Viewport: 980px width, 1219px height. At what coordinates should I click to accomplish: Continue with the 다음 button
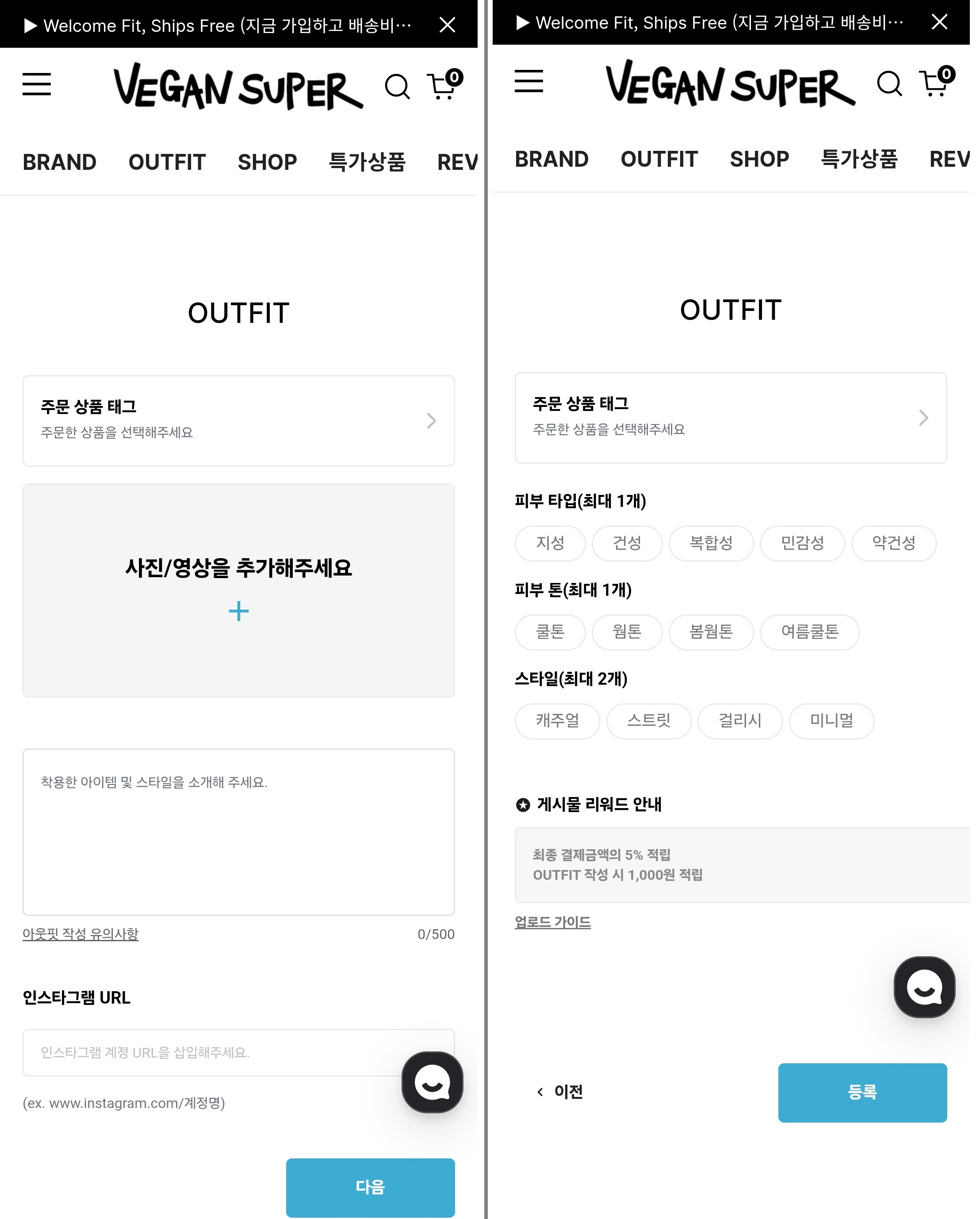pos(370,1187)
